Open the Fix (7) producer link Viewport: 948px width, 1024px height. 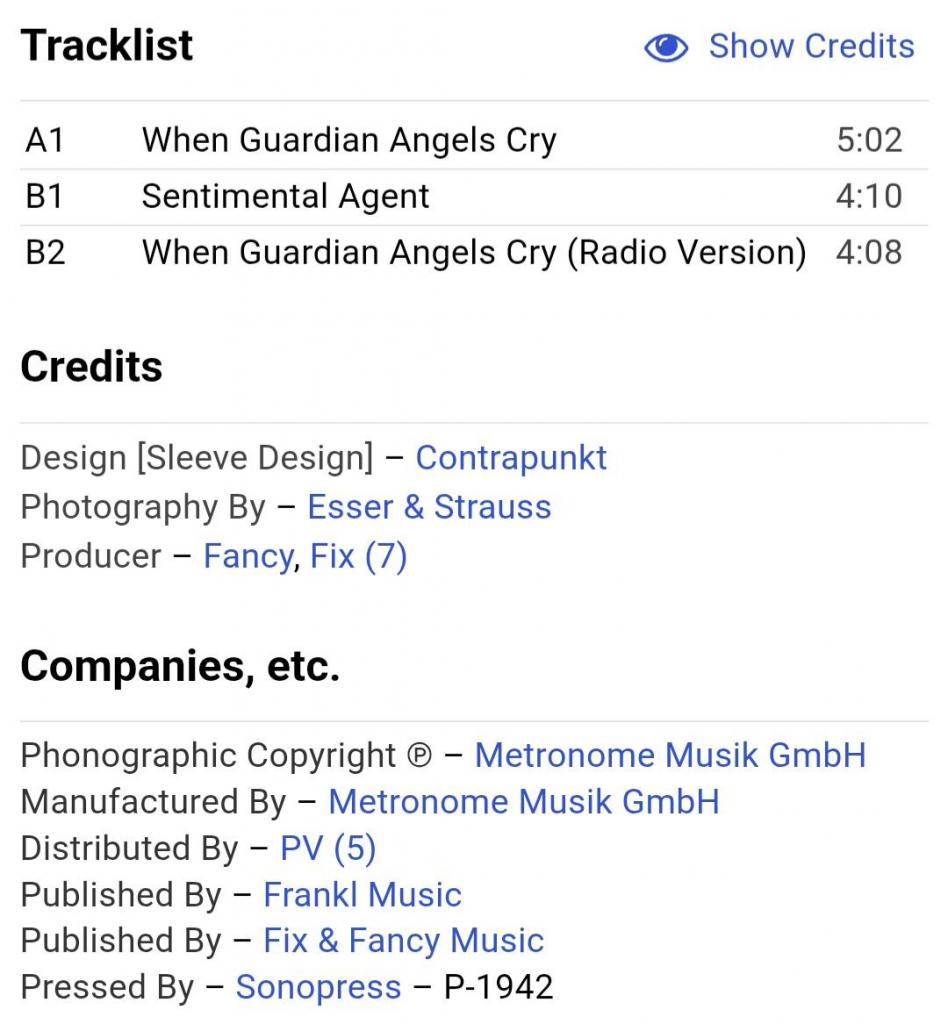coord(358,556)
